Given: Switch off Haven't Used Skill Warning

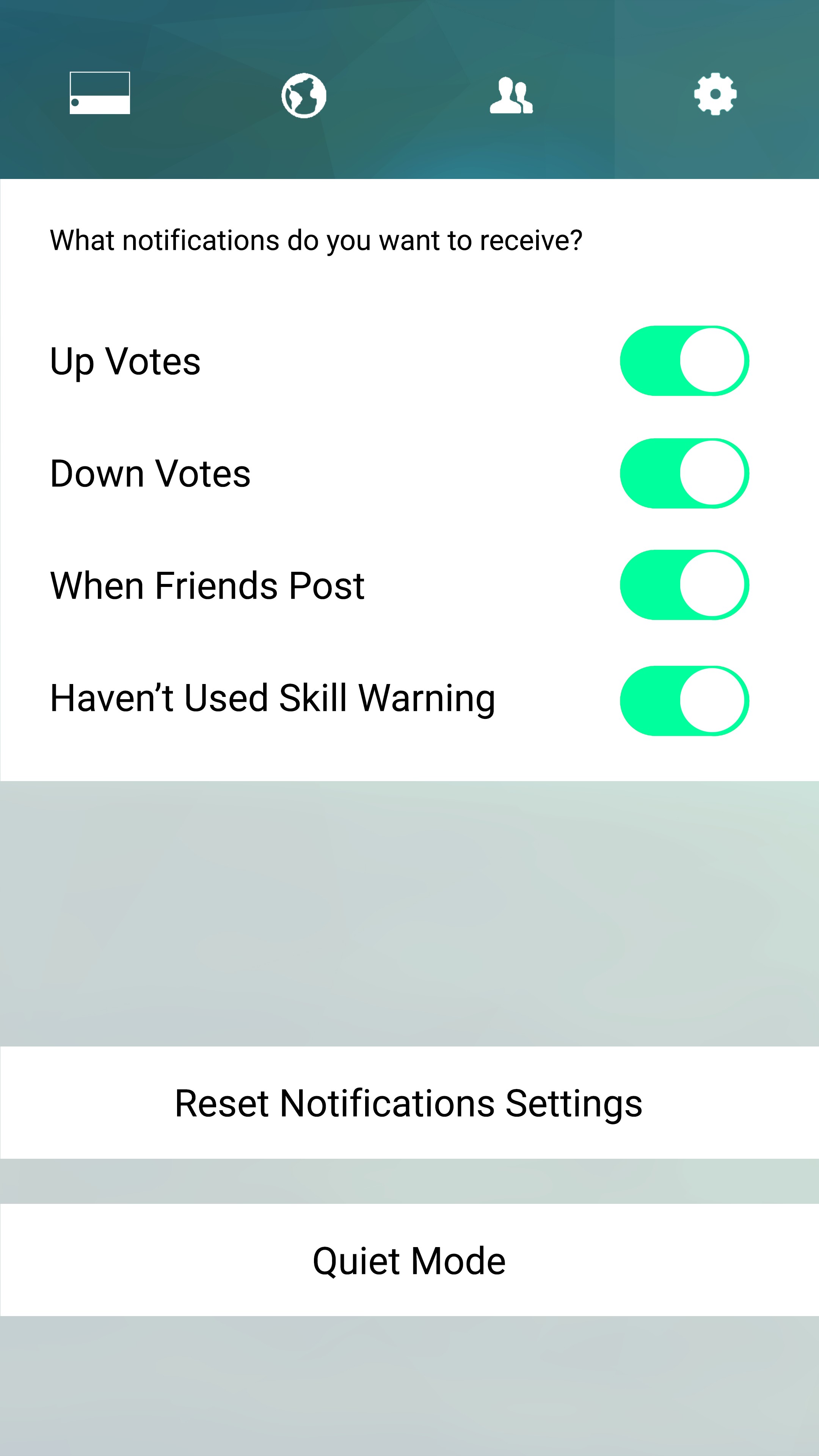Looking at the screenshot, I should 684,700.
